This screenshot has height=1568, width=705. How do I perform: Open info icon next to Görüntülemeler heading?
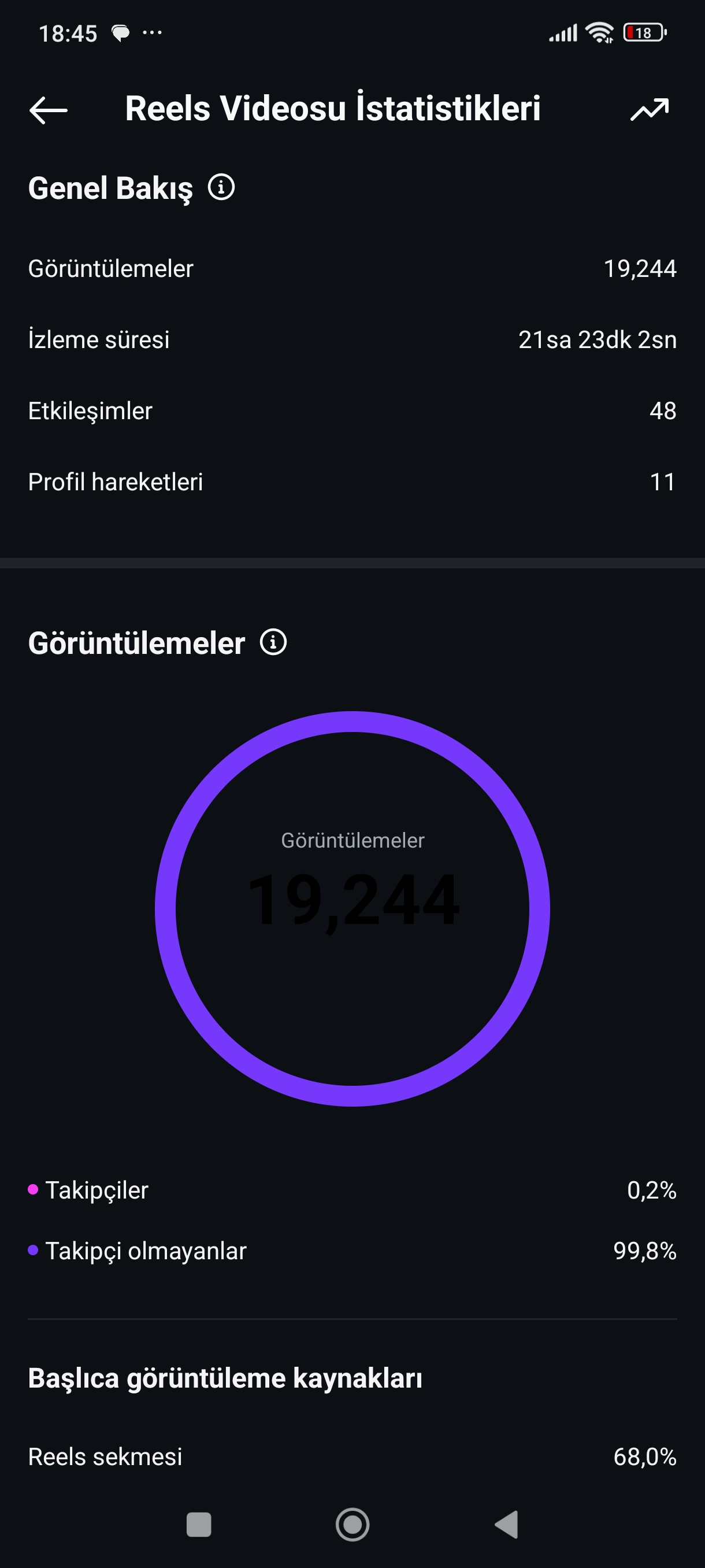tap(273, 642)
